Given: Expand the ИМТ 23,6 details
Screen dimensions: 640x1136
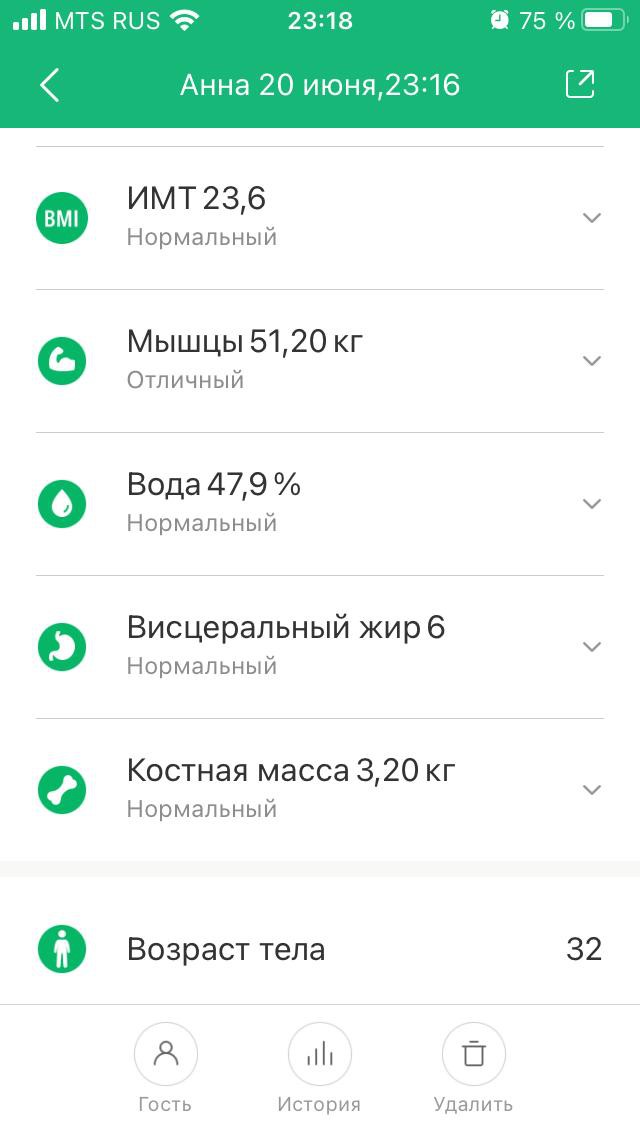Looking at the screenshot, I should 320,217.
